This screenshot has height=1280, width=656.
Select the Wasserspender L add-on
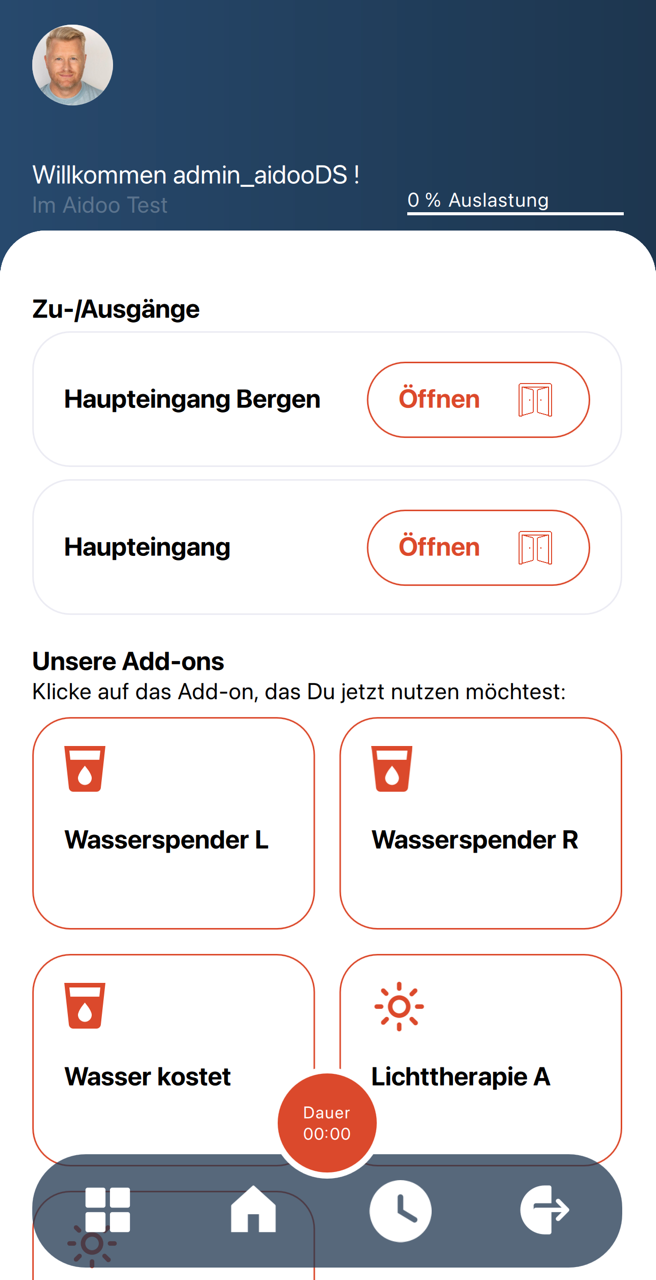coord(173,823)
